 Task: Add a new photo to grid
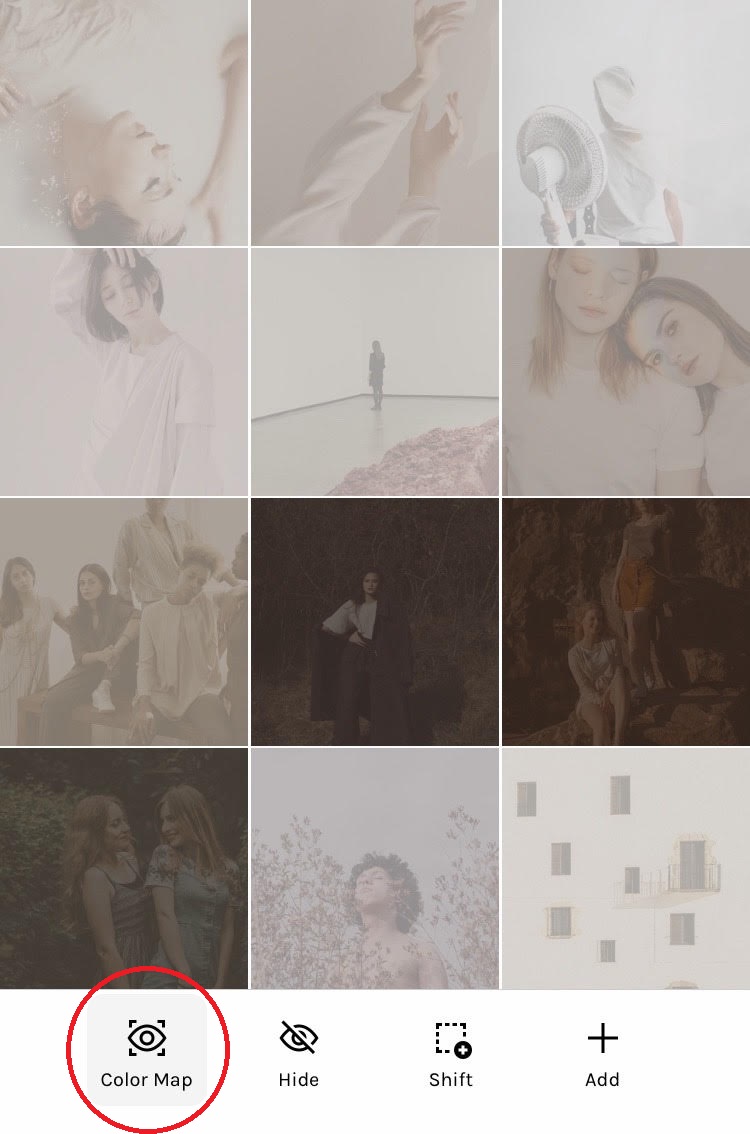(602, 1053)
